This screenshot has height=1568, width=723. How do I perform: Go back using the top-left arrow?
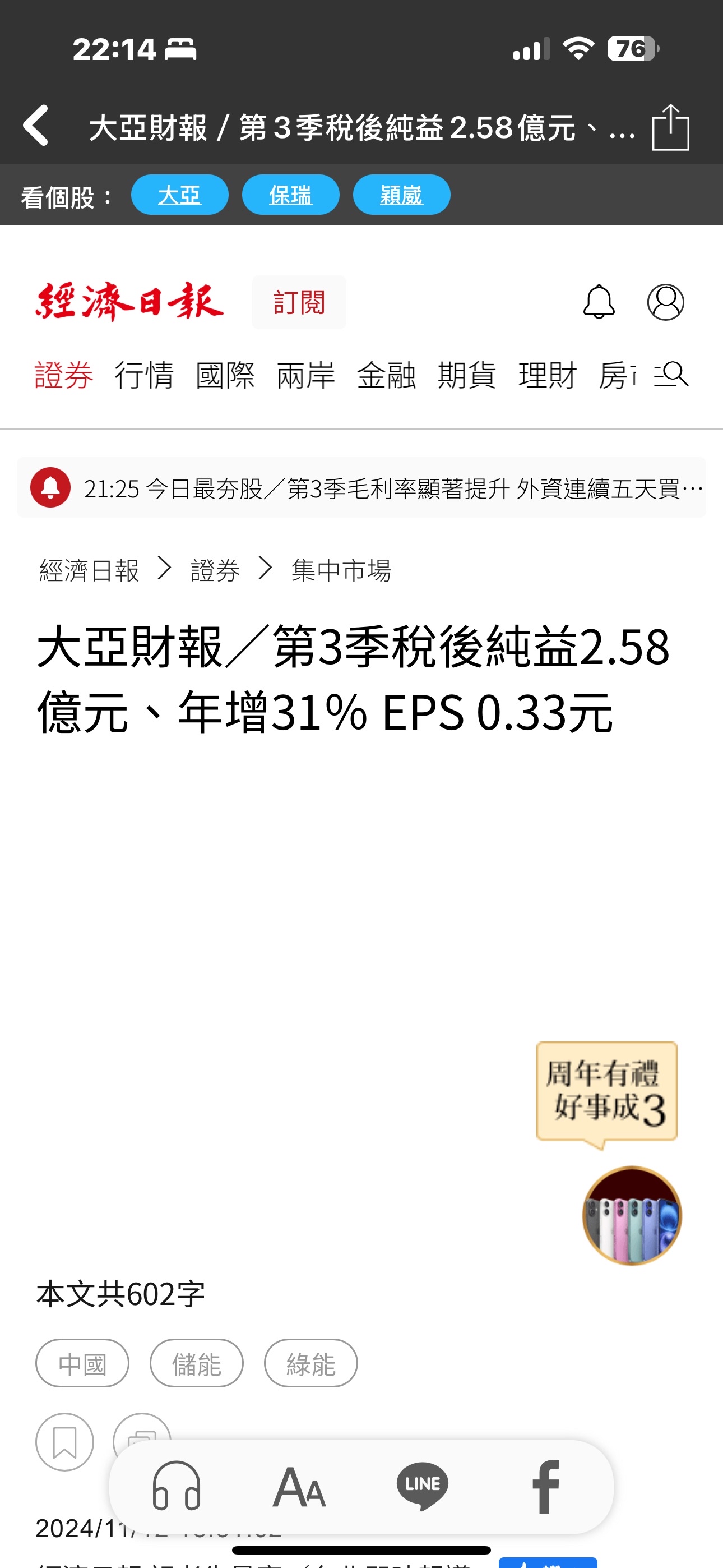click(36, 126)
